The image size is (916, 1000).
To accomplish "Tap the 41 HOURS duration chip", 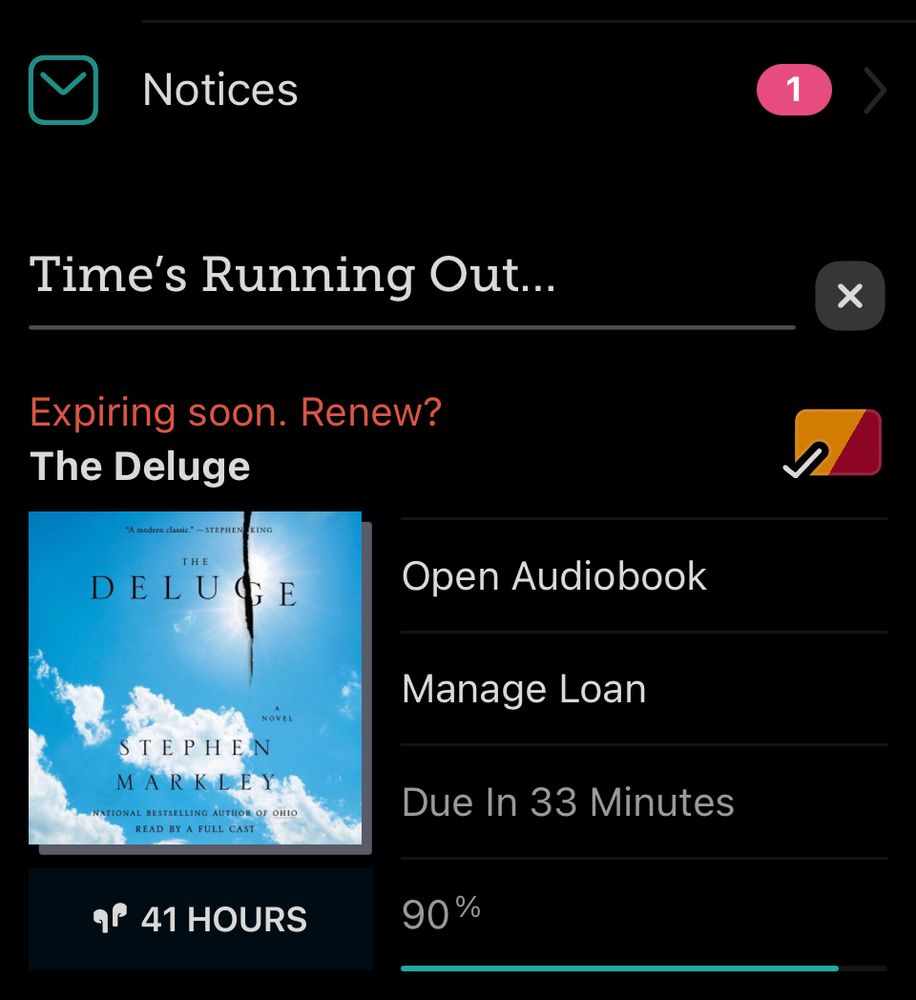I will point(200,918).
